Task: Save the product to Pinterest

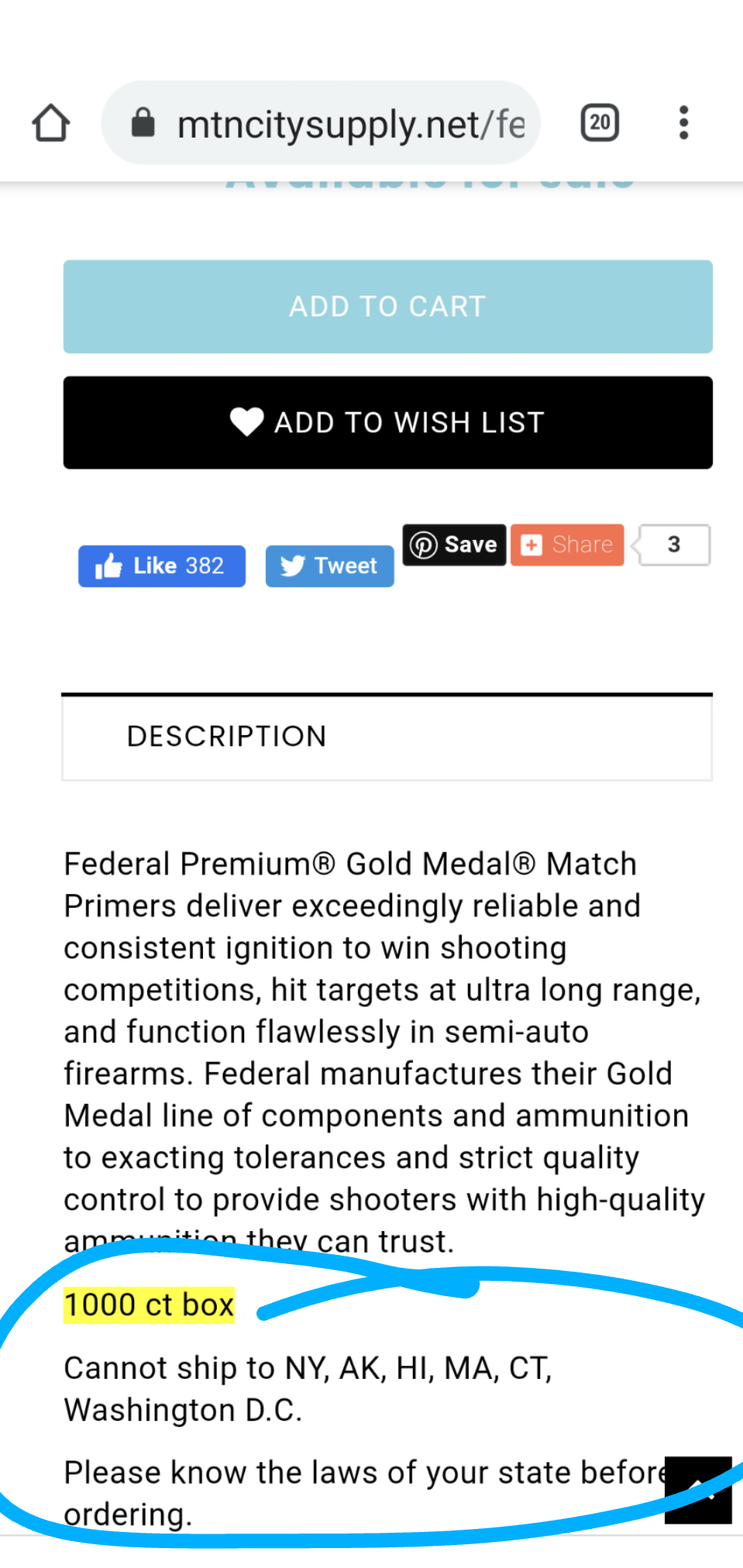Action: [454, 544]
